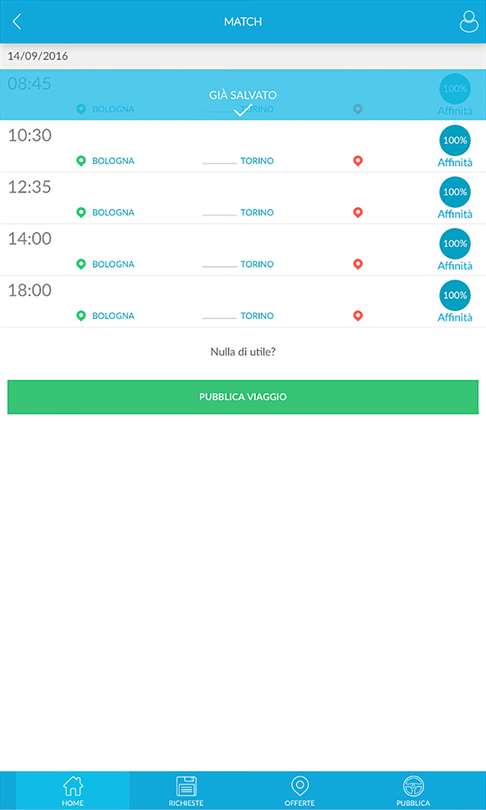View the 14:00 Bologna–Torino trip
This screenshot has height=810, width=486.
(243, 250)
